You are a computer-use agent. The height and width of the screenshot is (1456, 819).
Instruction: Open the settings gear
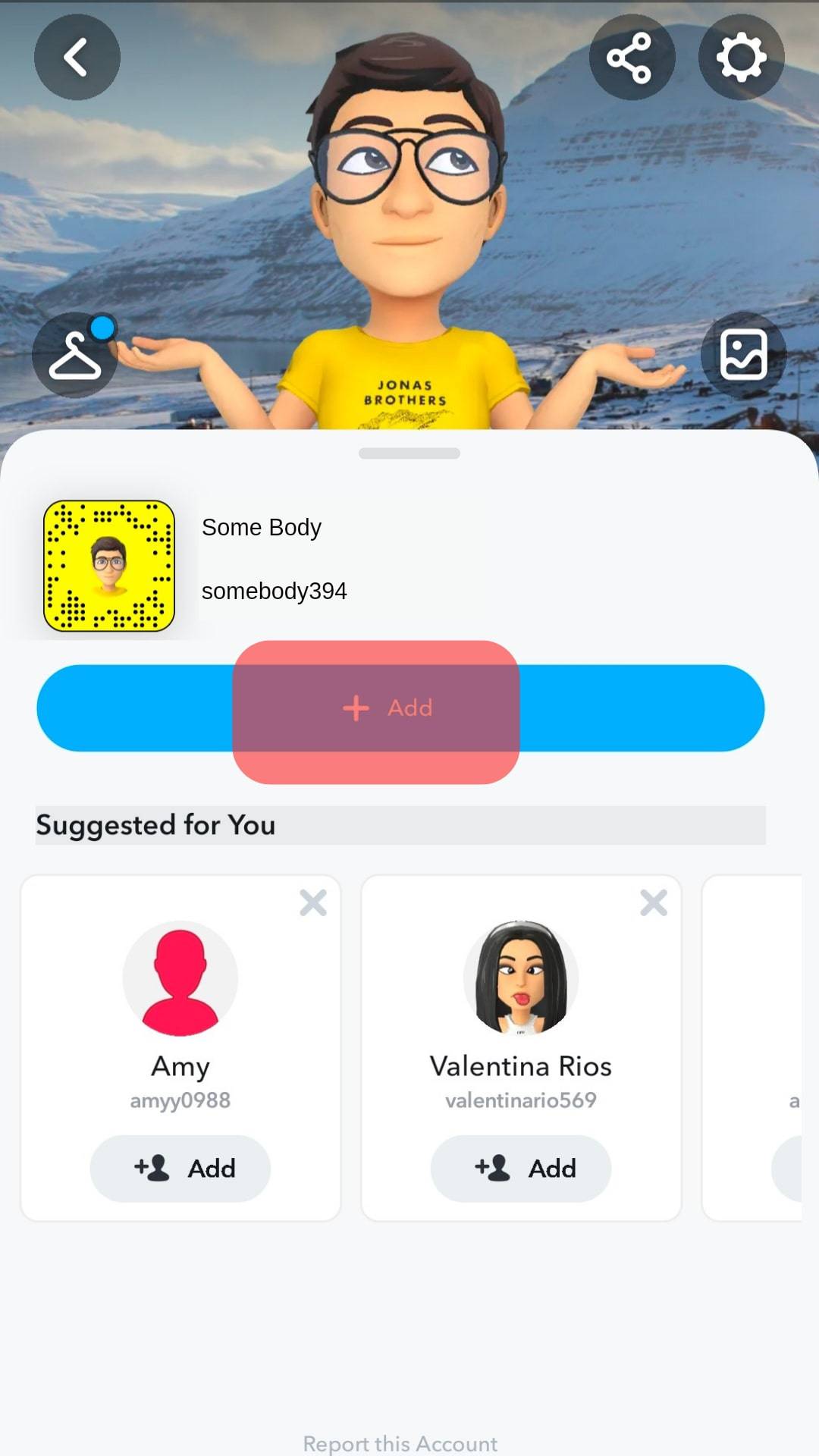(741, 58)
